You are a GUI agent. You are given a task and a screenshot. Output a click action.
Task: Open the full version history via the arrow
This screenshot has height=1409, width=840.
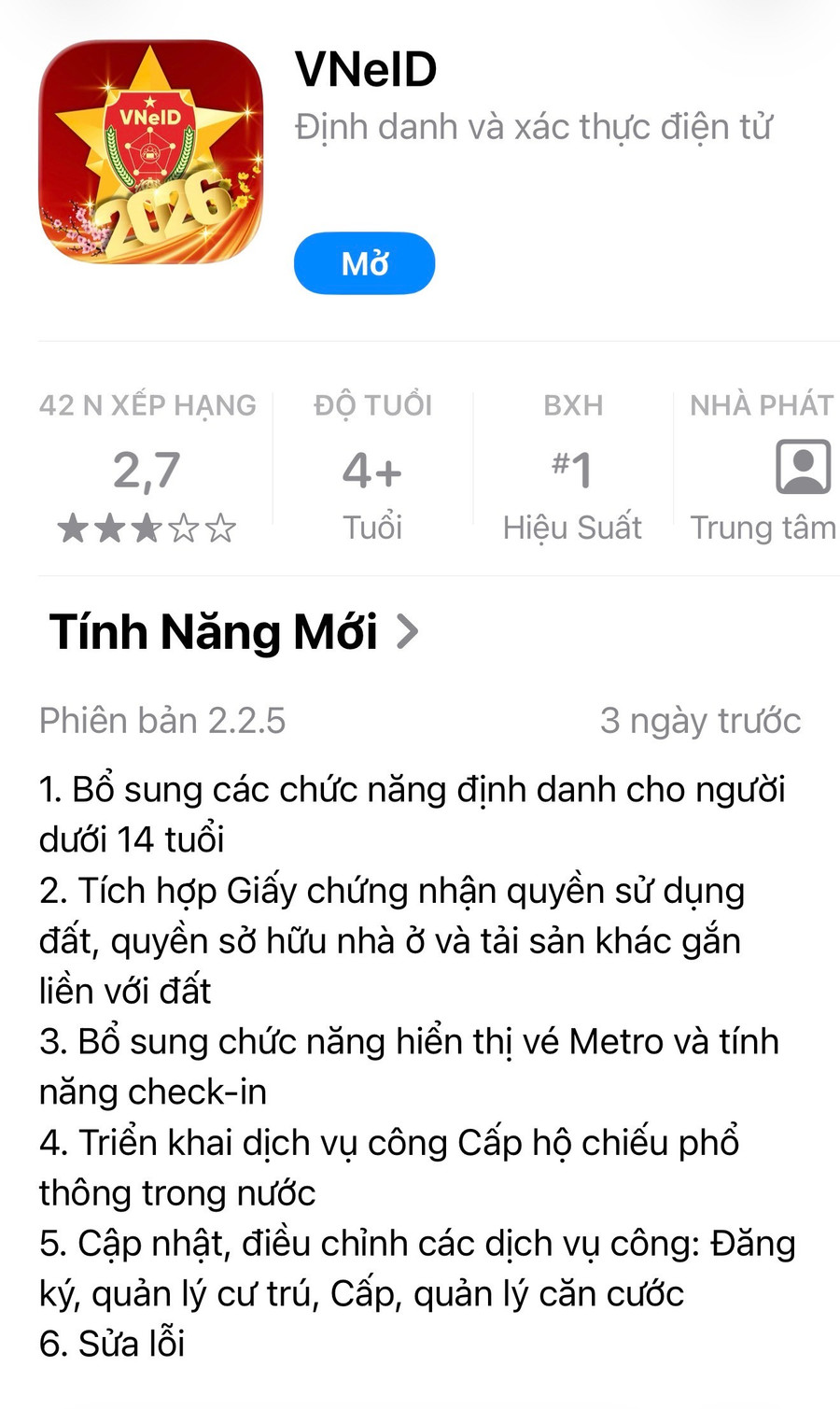(407, 632)
